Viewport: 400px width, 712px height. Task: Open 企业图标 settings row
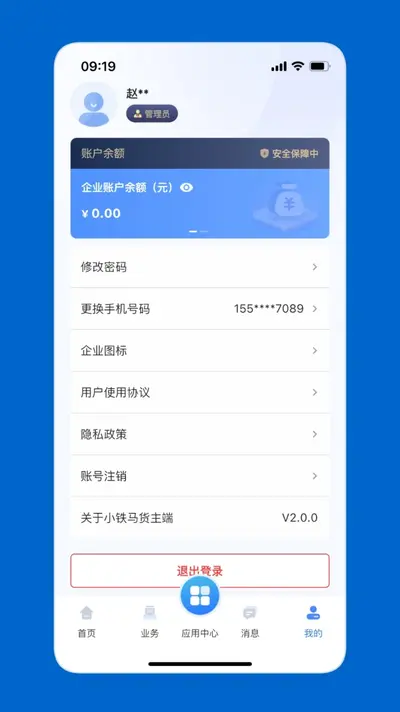coord(200,351)
